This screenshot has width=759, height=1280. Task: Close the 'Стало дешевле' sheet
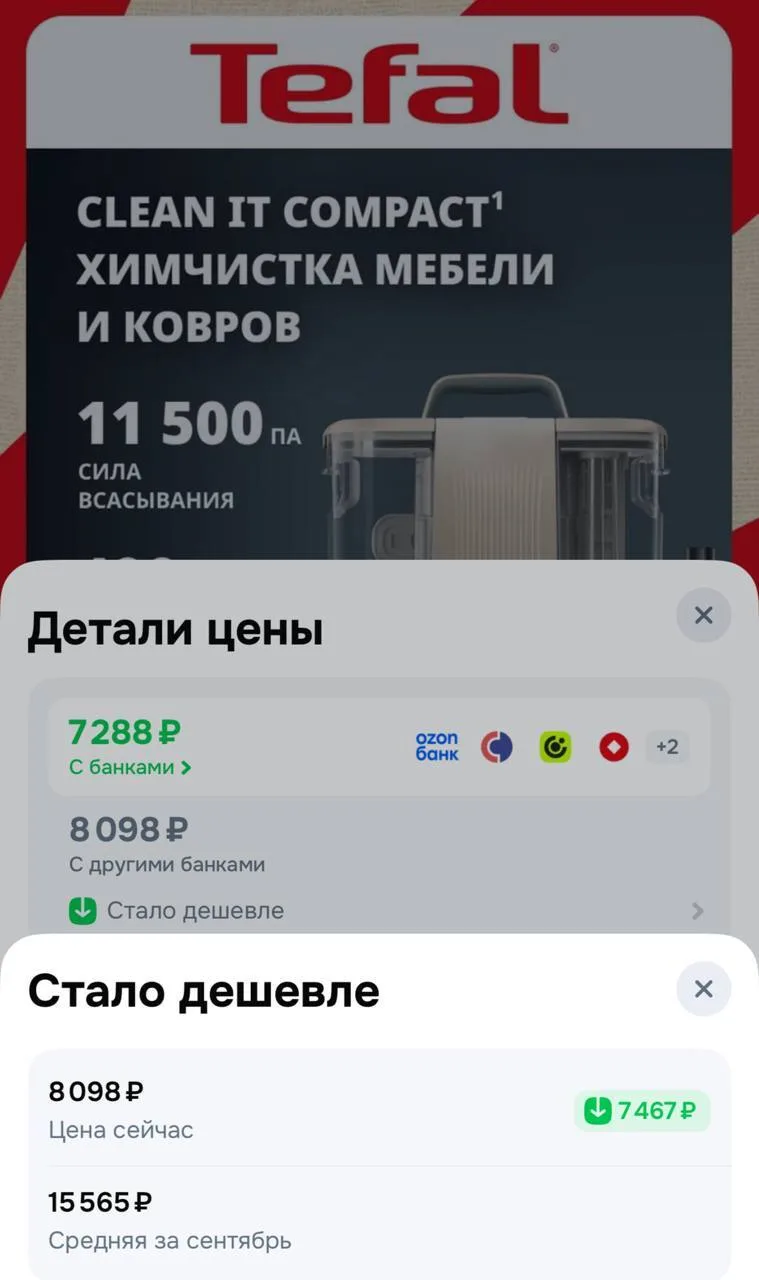pyautogui.click(x=704, y=989)
